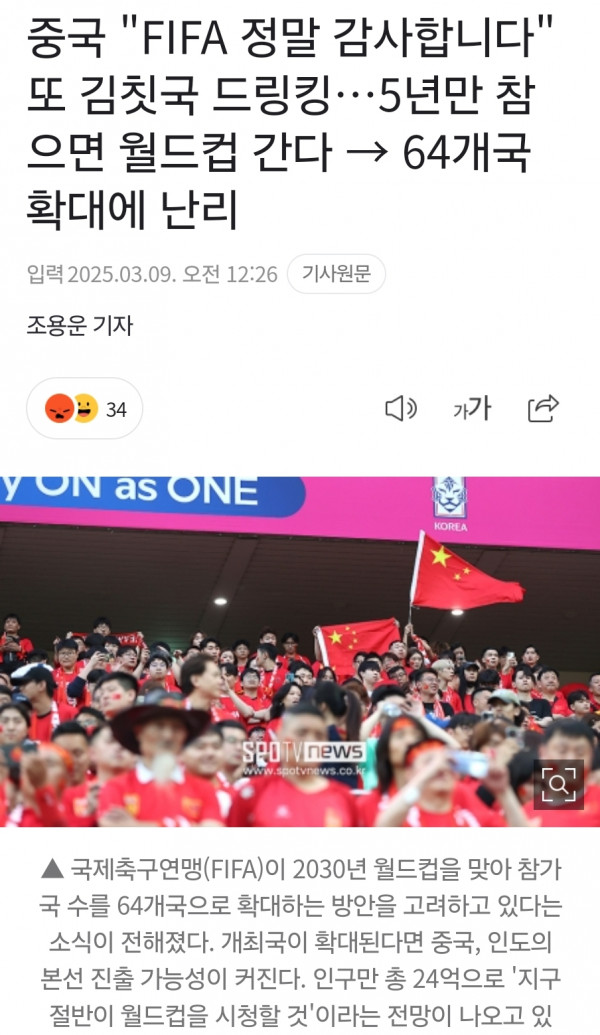Listen to the article with the speaker icon

(x=400, y=408)
